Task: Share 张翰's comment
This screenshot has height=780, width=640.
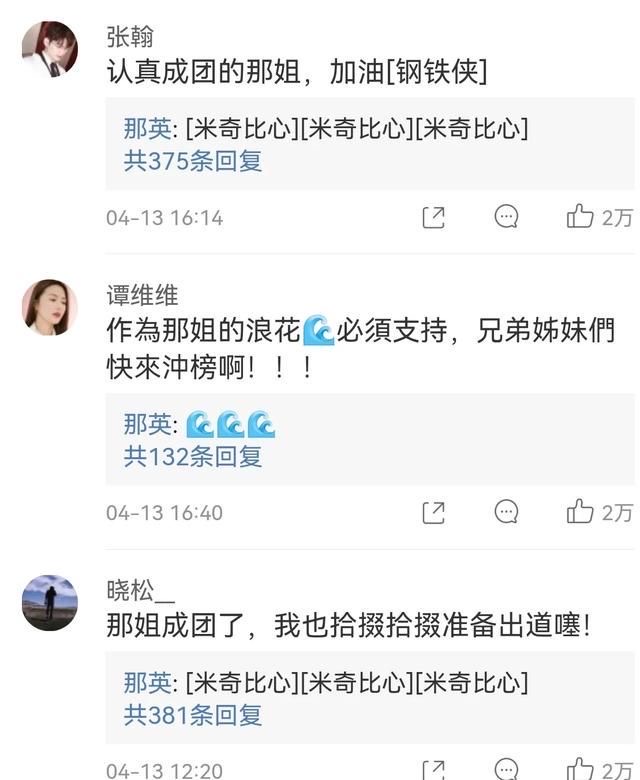Action: 433,217
